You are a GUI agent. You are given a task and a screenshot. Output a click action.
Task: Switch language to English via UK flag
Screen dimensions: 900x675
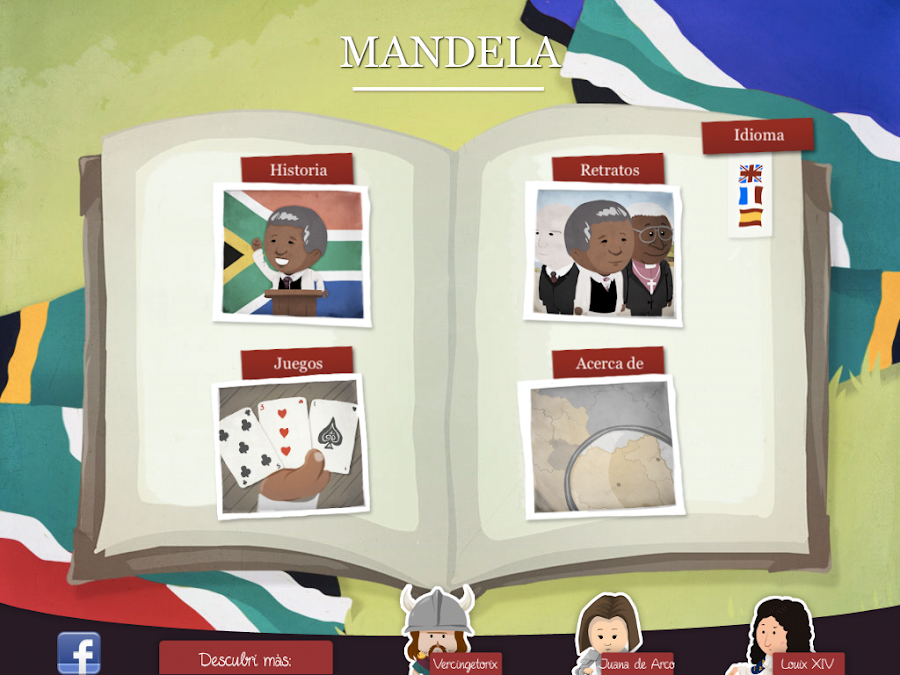tap(750, 173)
